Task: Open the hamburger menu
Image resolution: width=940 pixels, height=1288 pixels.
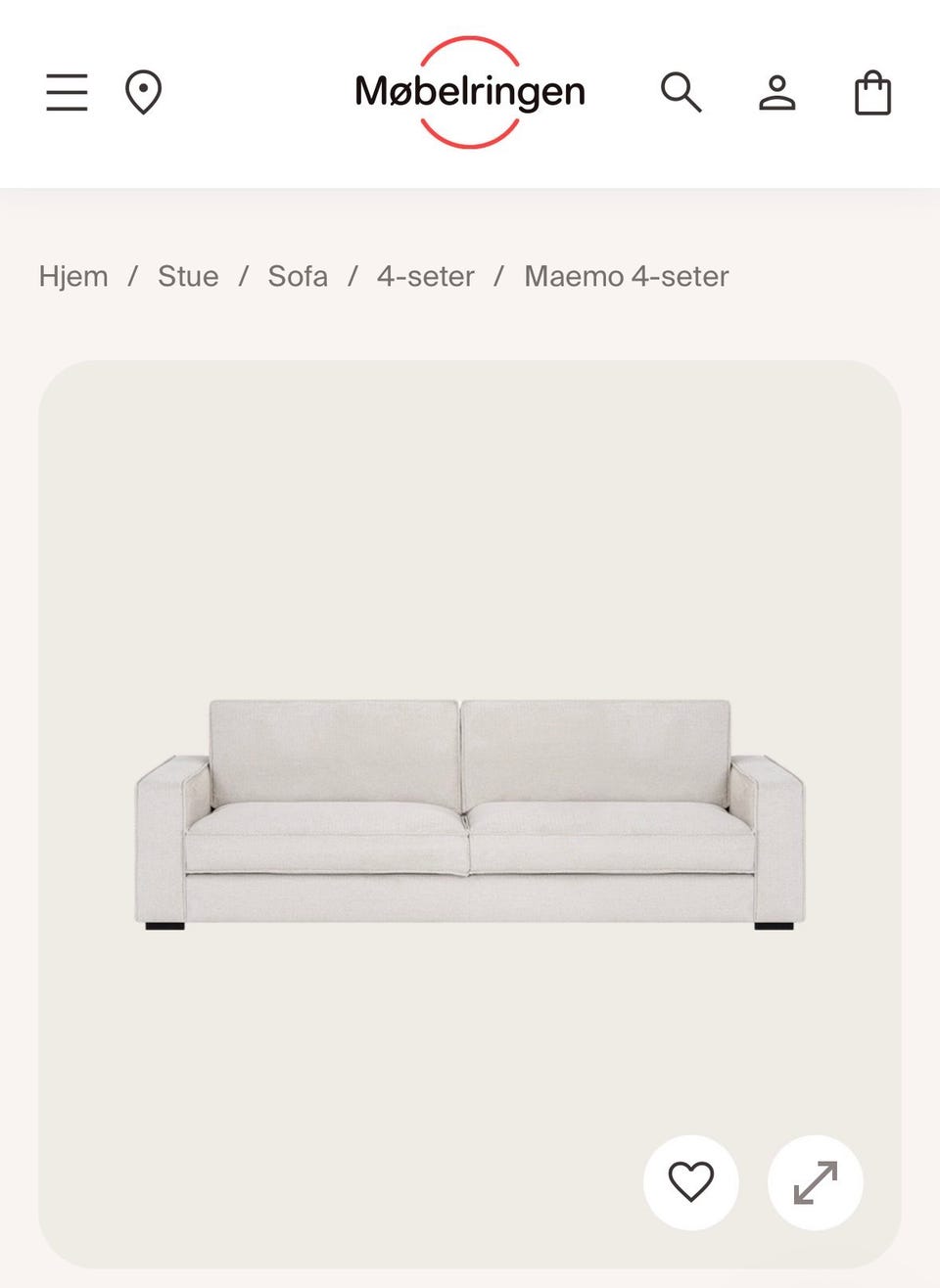Action: click(x=67, y=93)
